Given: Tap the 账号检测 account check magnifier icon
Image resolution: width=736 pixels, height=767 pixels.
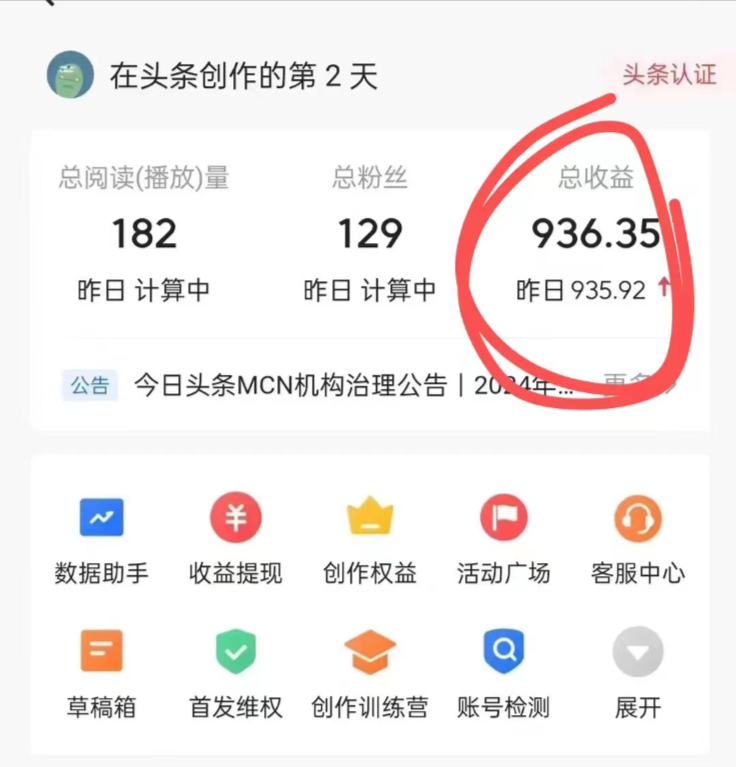Looking at the screenshot, I should [x=504, y=651].
